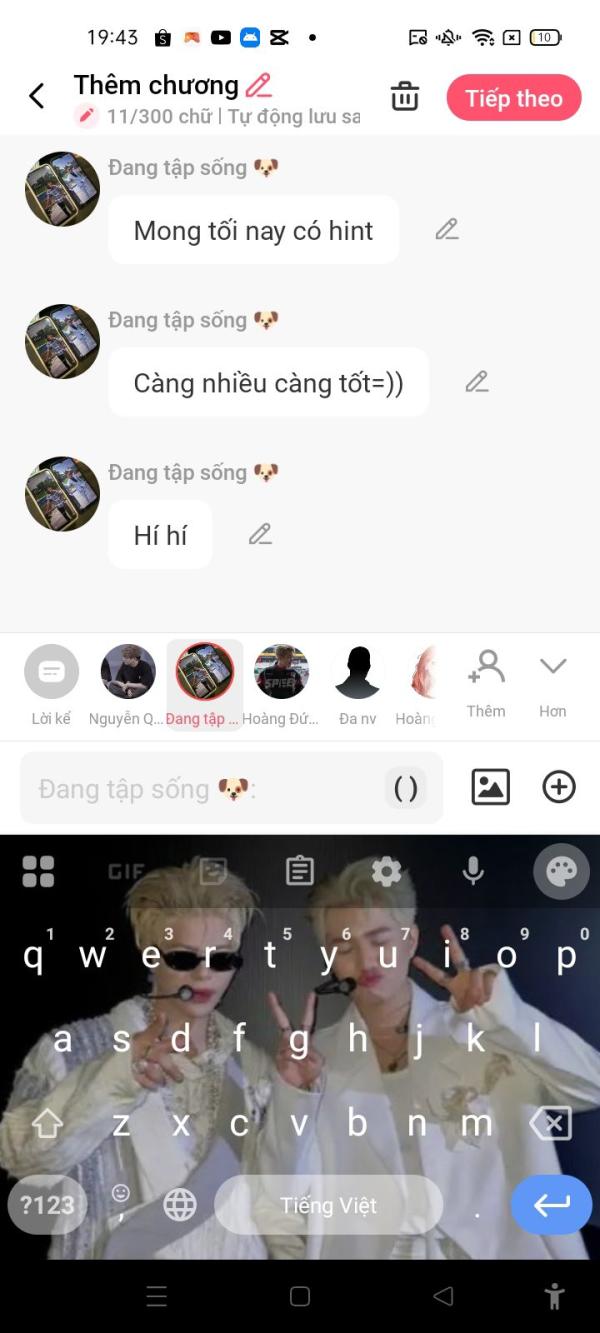This screenshot has height=1333, width=600.
Task: Open the plus icon for more options
Action: click(559, 787)
